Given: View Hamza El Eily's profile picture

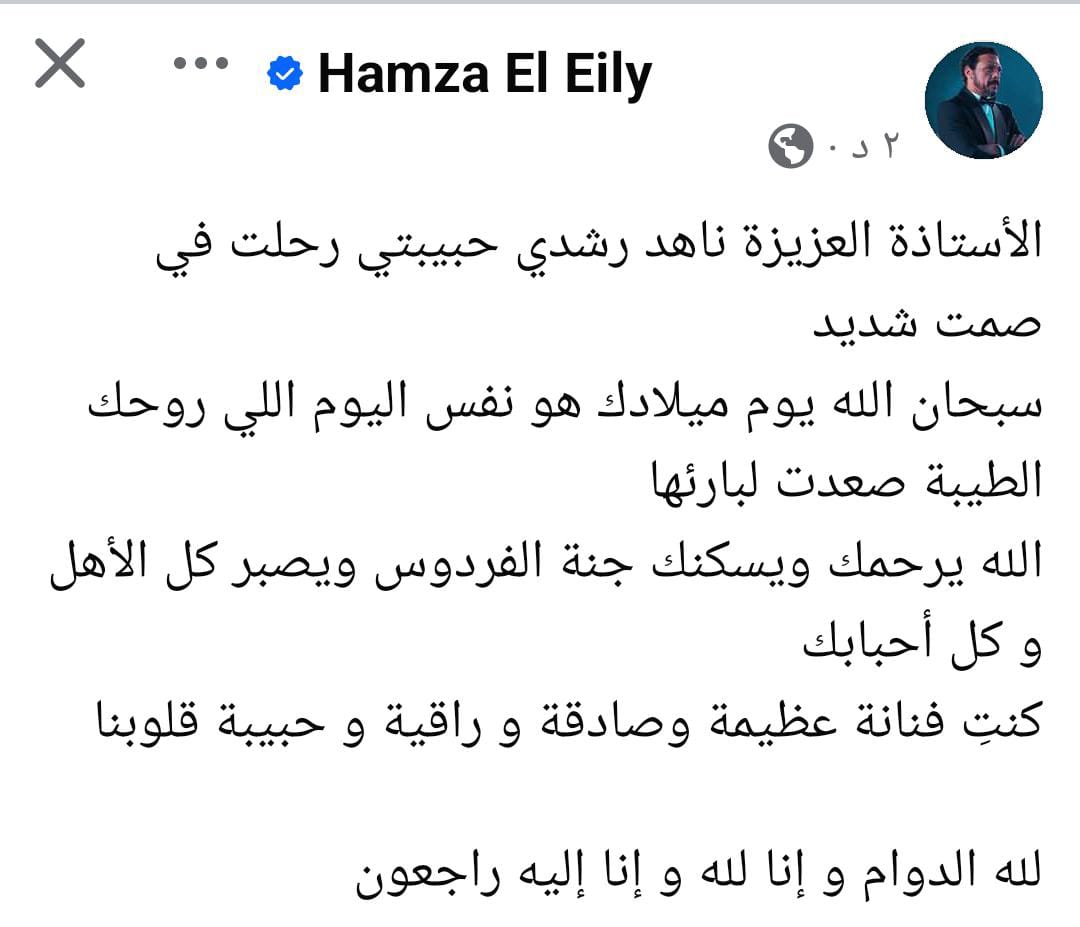Looking at the screenshot, I should coord(983,101).
